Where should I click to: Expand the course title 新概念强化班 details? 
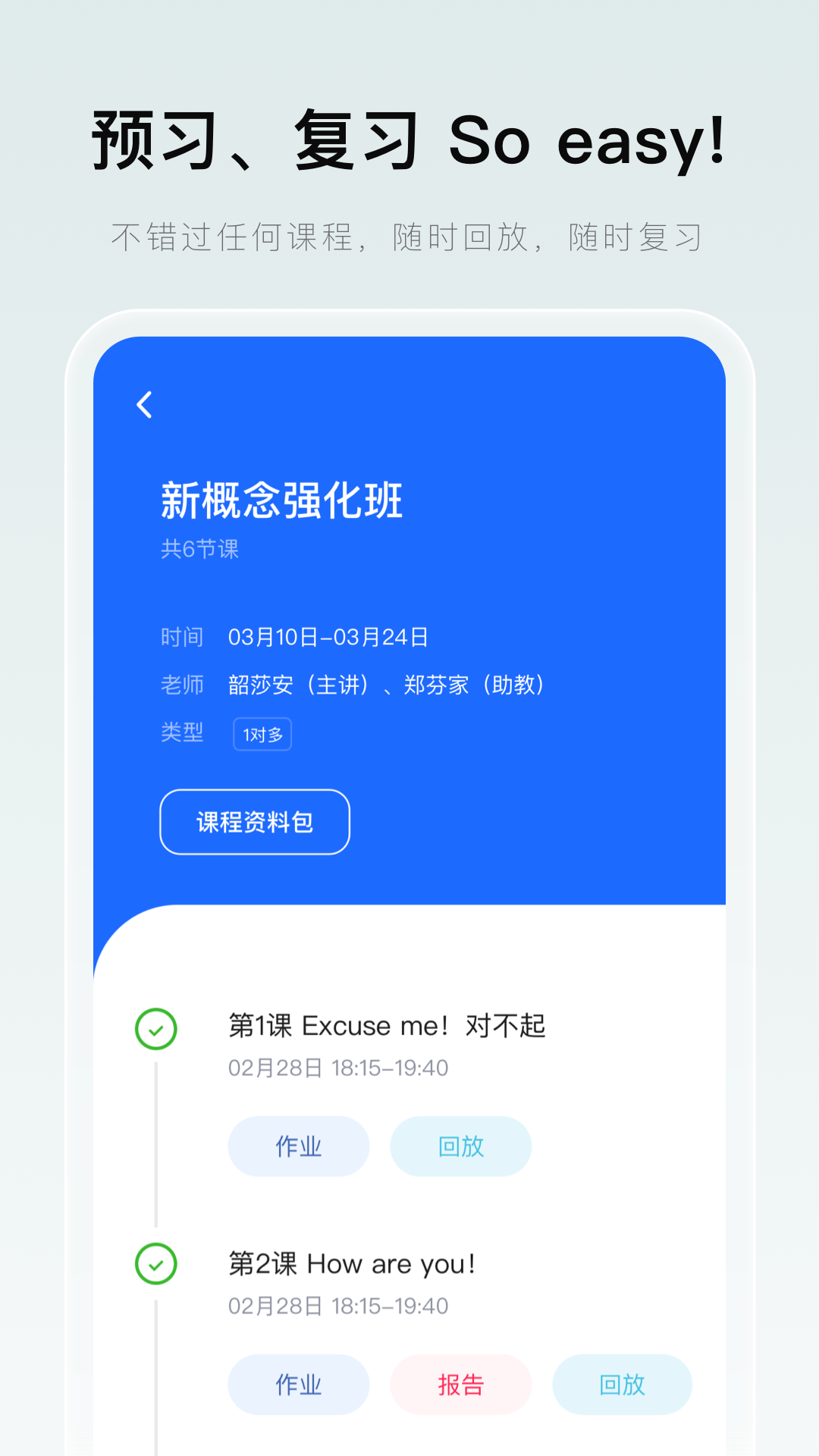pos(281,499)
